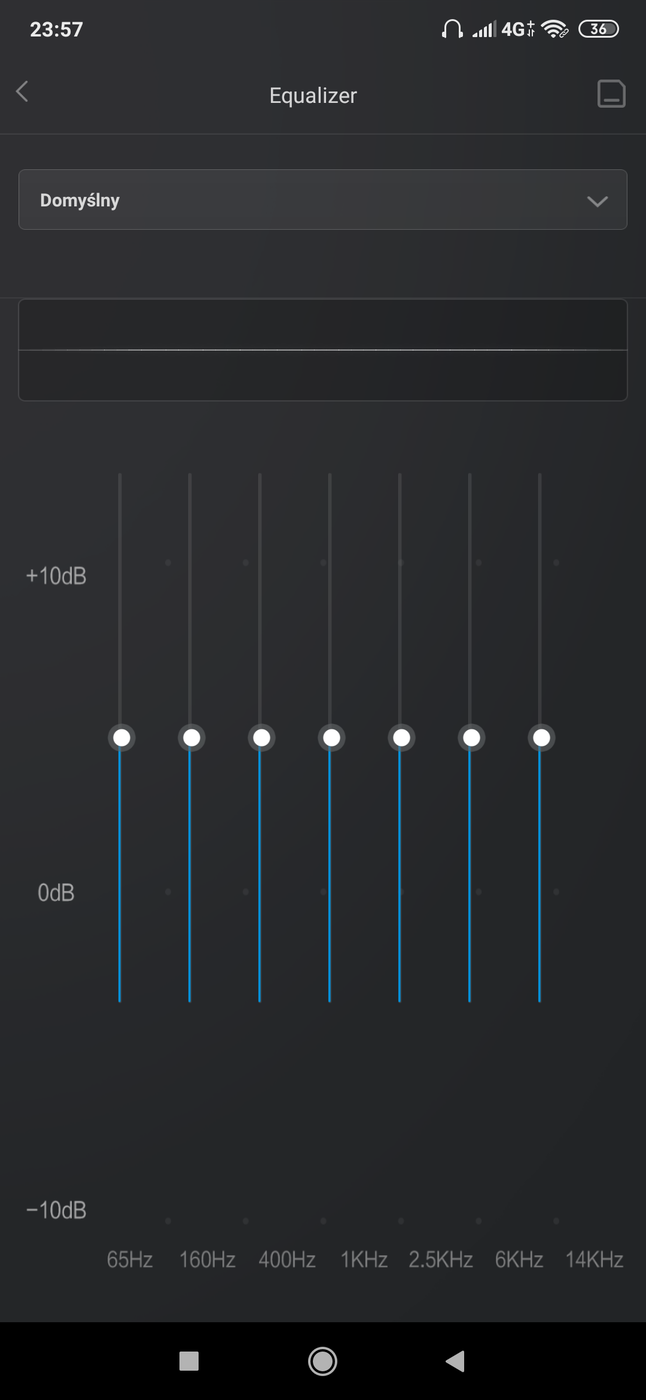Tap the 6KHz band slider handle
646x1400 pixels.
(471, 738)
